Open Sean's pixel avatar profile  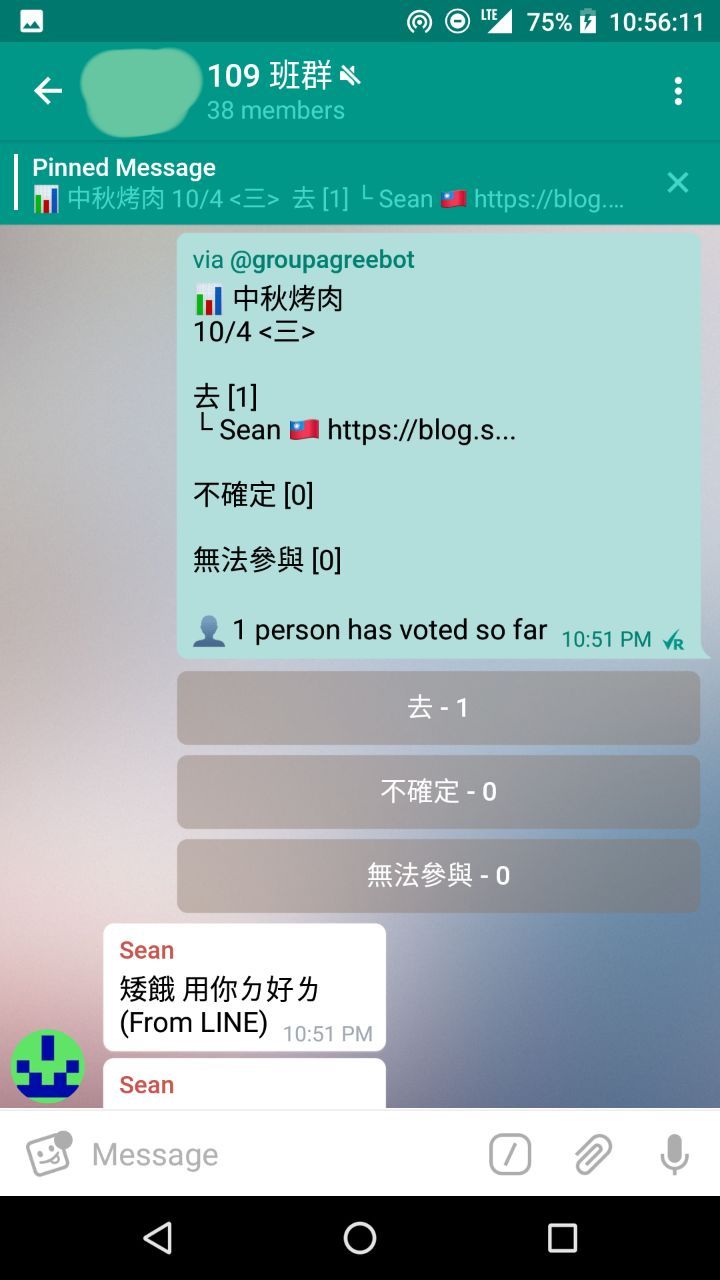47,1066
